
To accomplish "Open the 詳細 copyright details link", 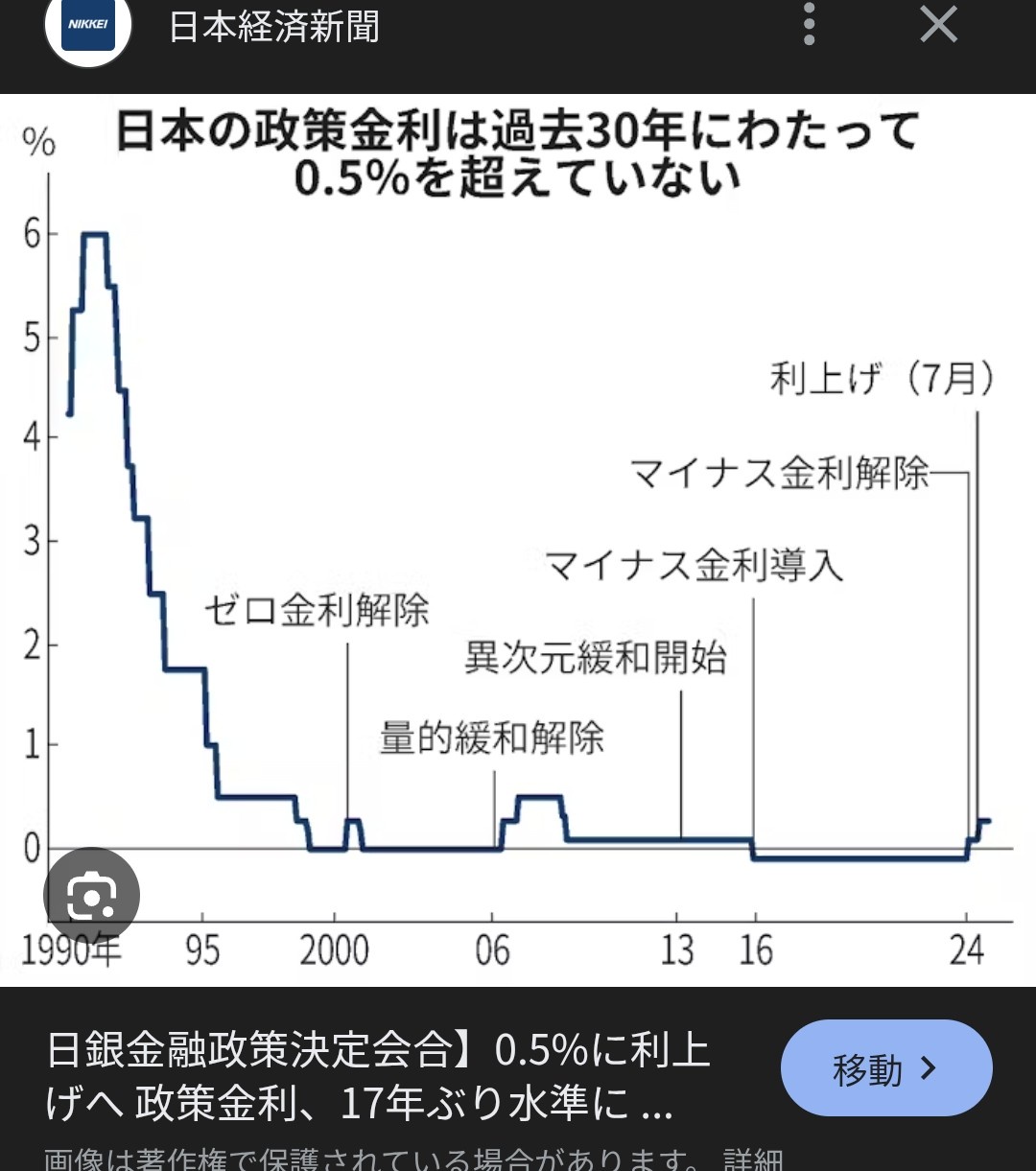I will pyautogui.click(x=753, y=1160).
